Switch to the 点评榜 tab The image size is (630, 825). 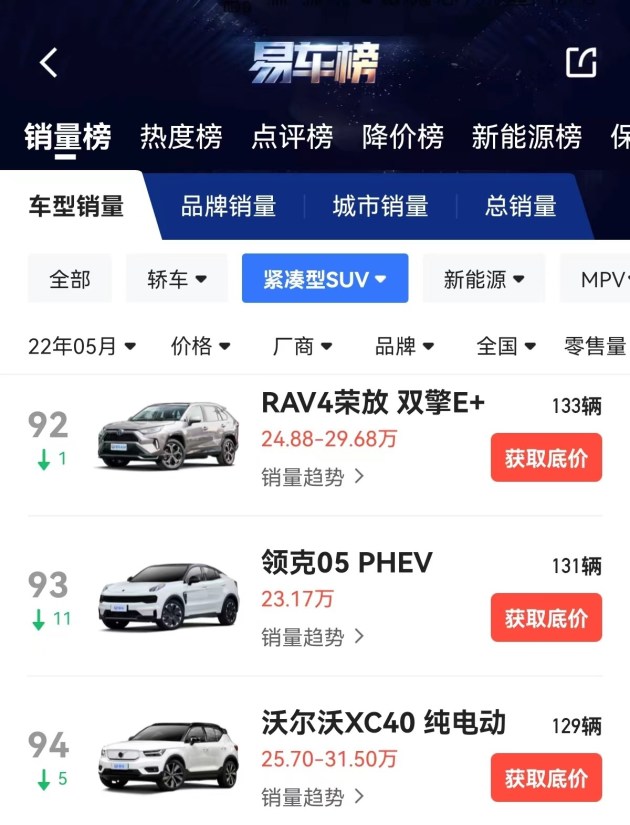pyautogui.click(x=292, y=137)
